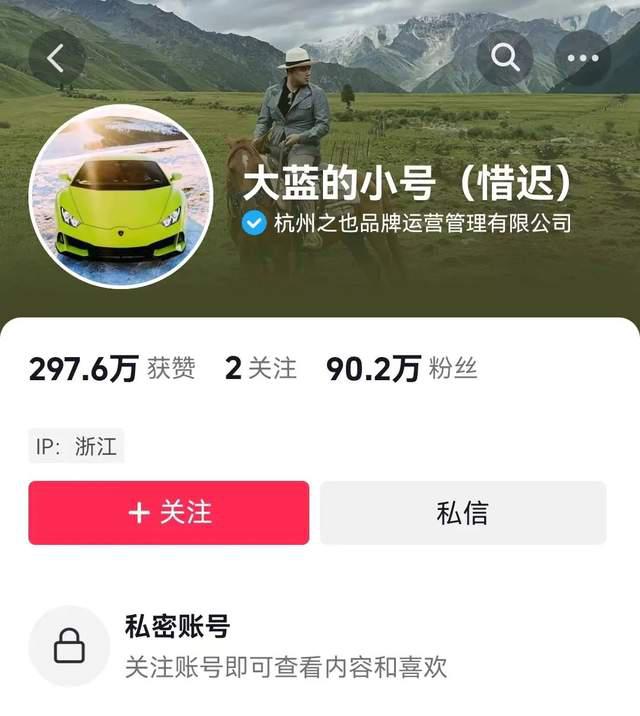Follow this account with the 关注 button
640x716 pixels.
pyautogui.click(x=169, y=513)
